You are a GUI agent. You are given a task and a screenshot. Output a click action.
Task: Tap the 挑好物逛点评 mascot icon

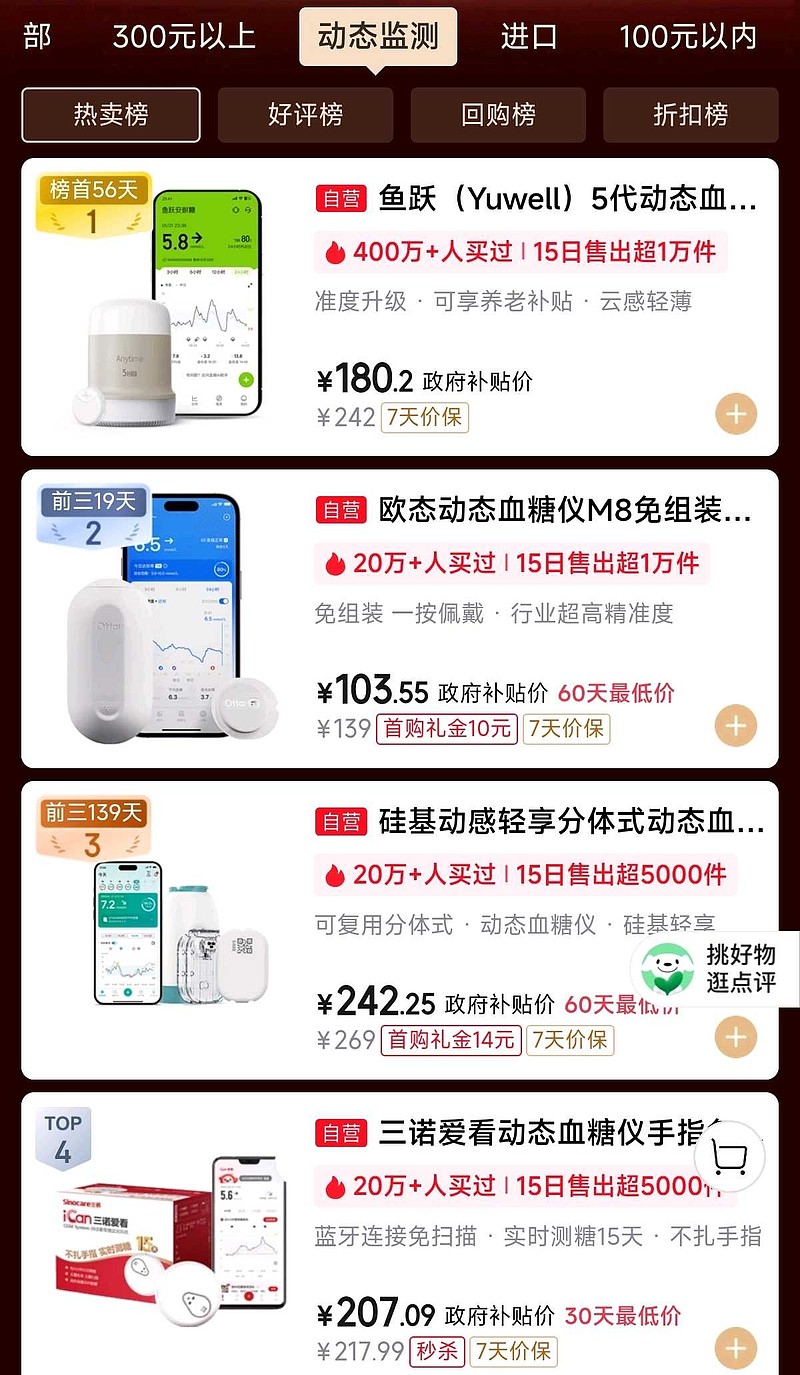(670, 967)
